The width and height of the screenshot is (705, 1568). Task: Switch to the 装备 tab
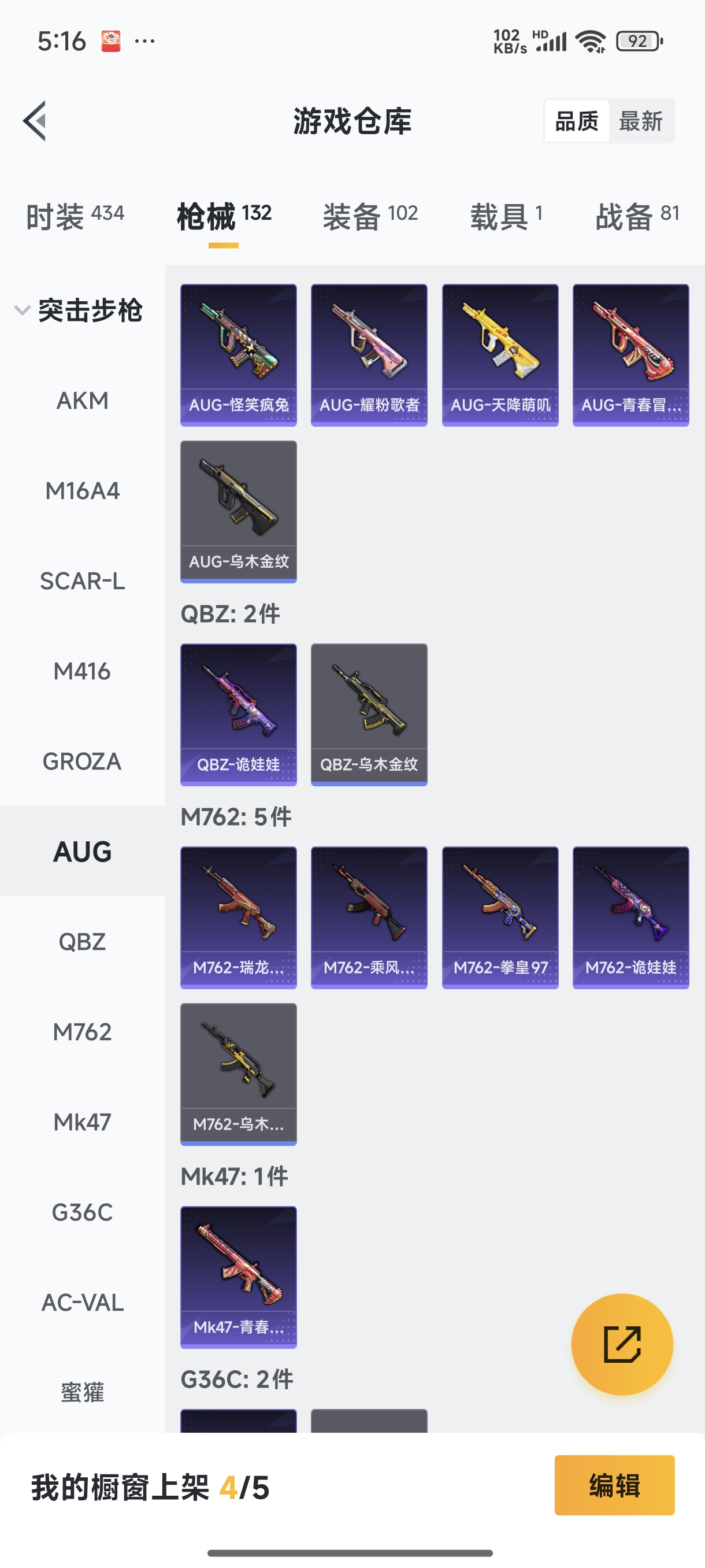coord(370,216)
